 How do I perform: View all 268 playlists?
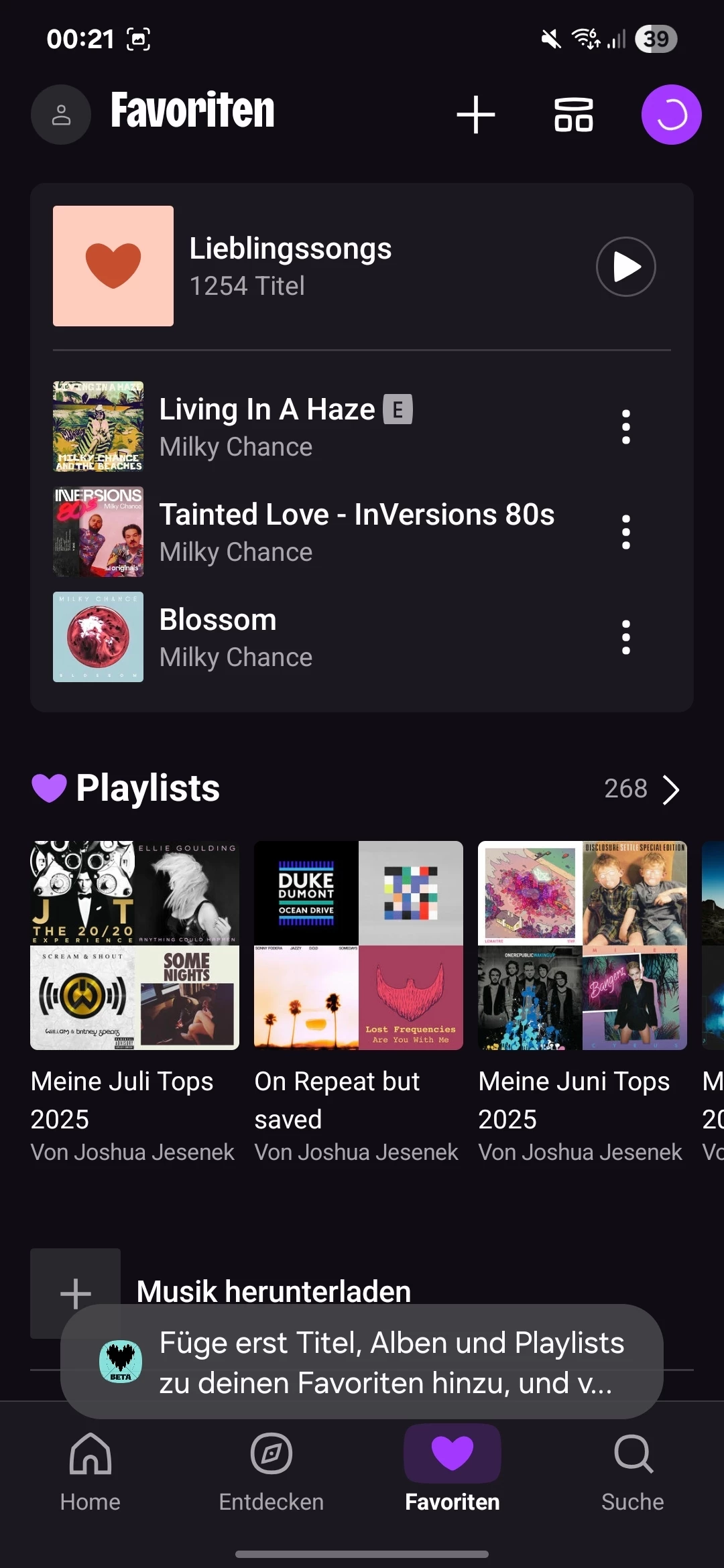tap(642, 789)
